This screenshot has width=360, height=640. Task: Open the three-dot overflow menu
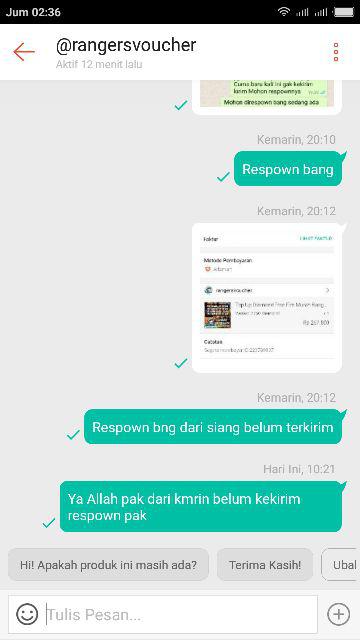tap(336, 52)
